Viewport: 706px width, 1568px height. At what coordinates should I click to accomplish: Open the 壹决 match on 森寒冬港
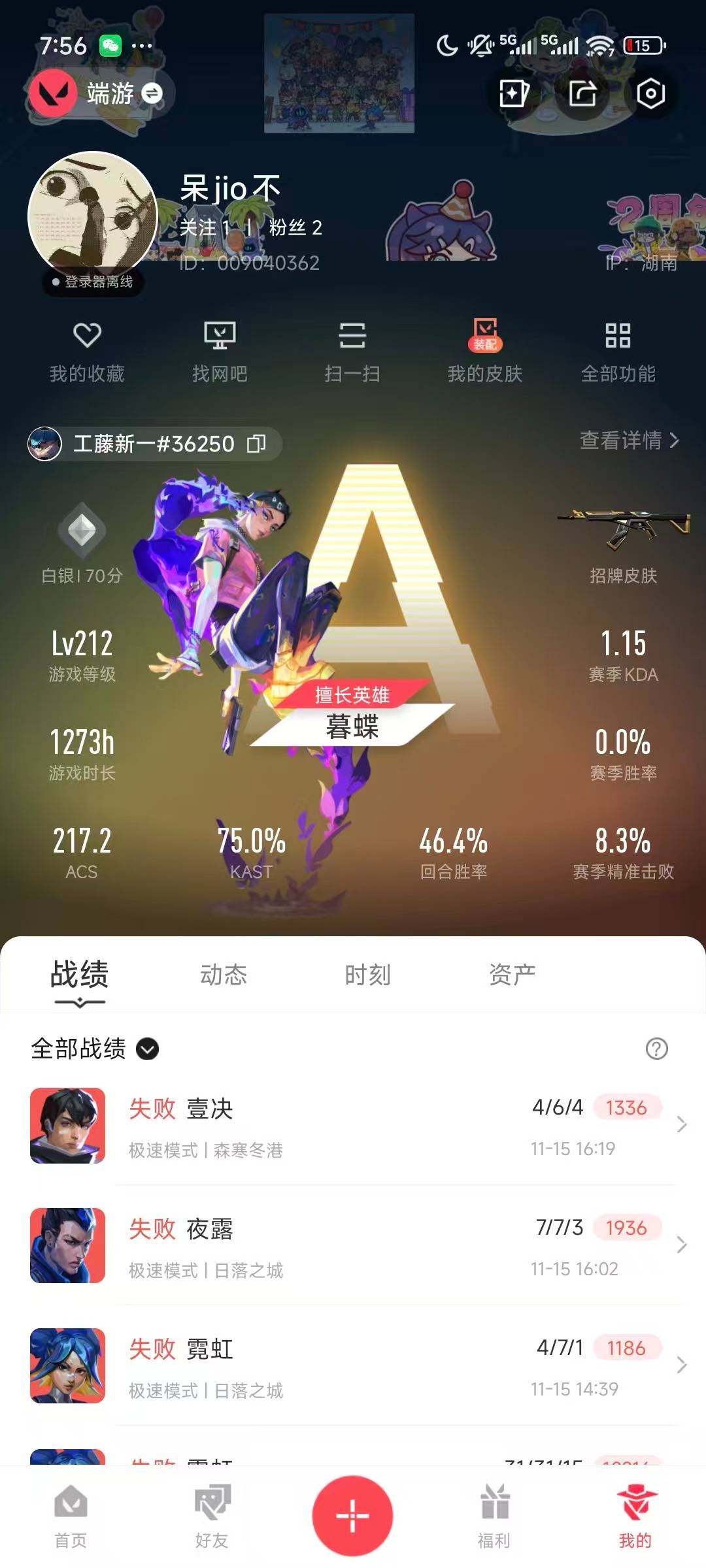click(353, 1126)
